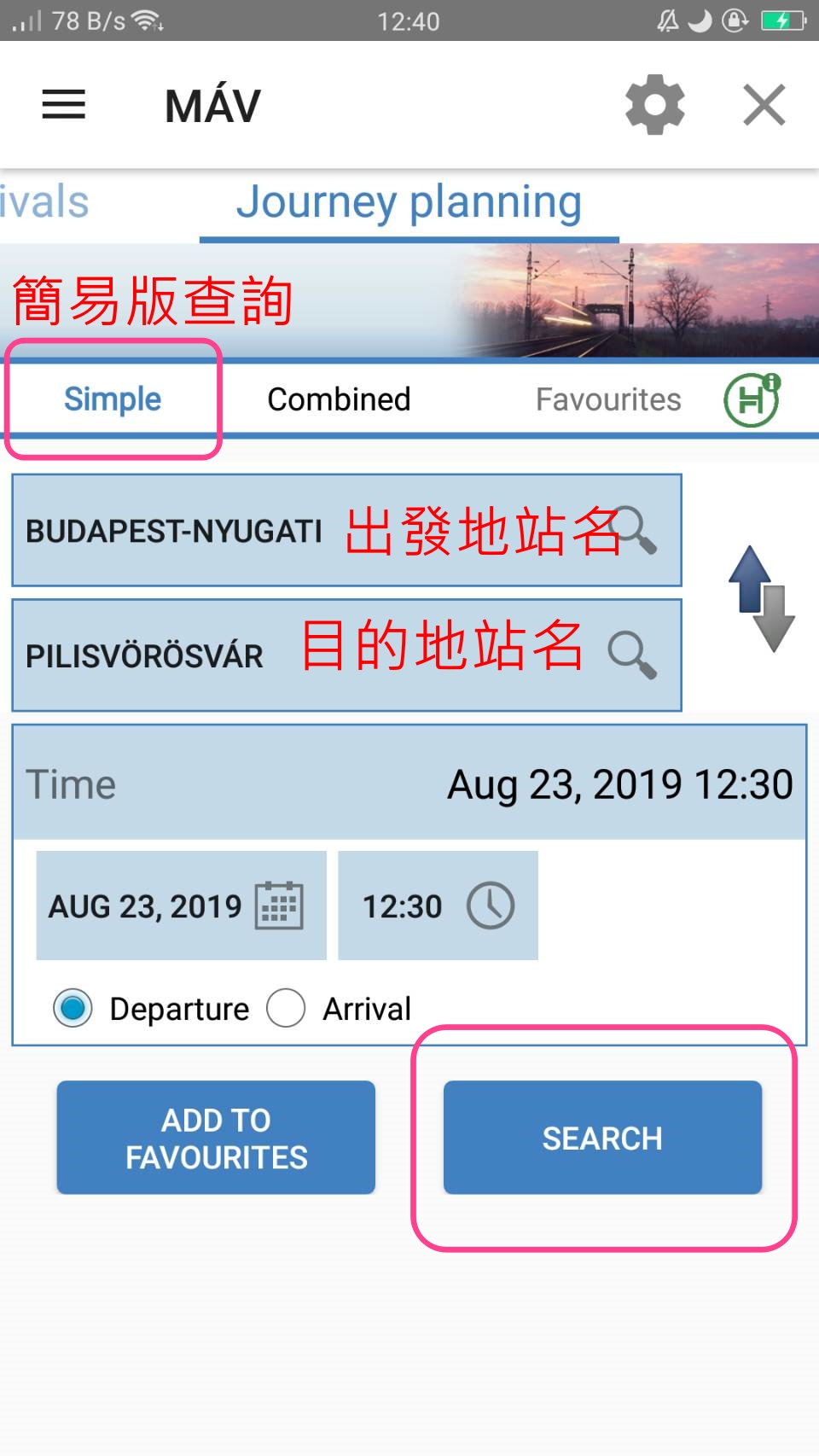Open the settings gear
Screen dimensions: 819x1456
654,105
